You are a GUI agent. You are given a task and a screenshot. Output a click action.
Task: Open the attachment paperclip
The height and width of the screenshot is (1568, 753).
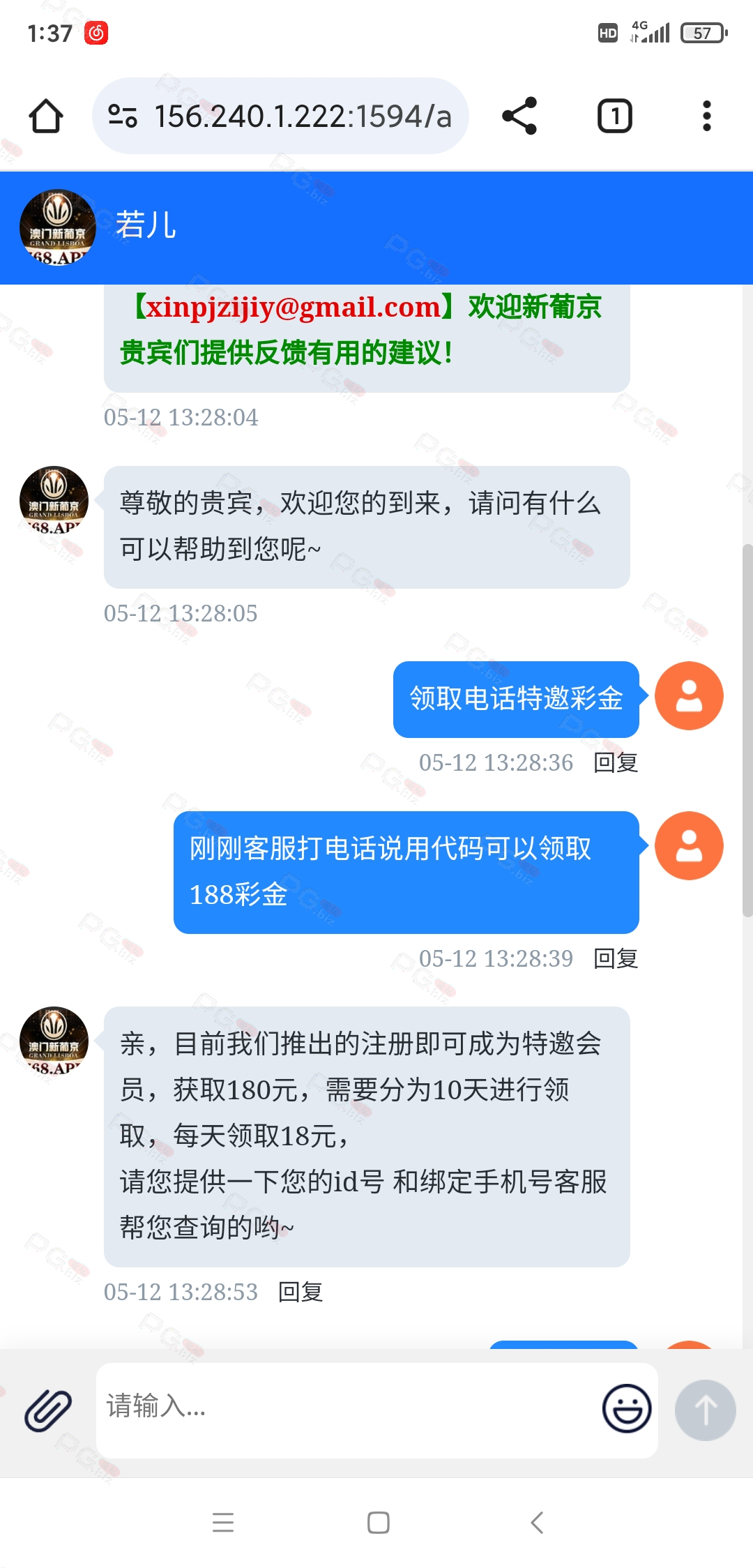coord(48,1410)
